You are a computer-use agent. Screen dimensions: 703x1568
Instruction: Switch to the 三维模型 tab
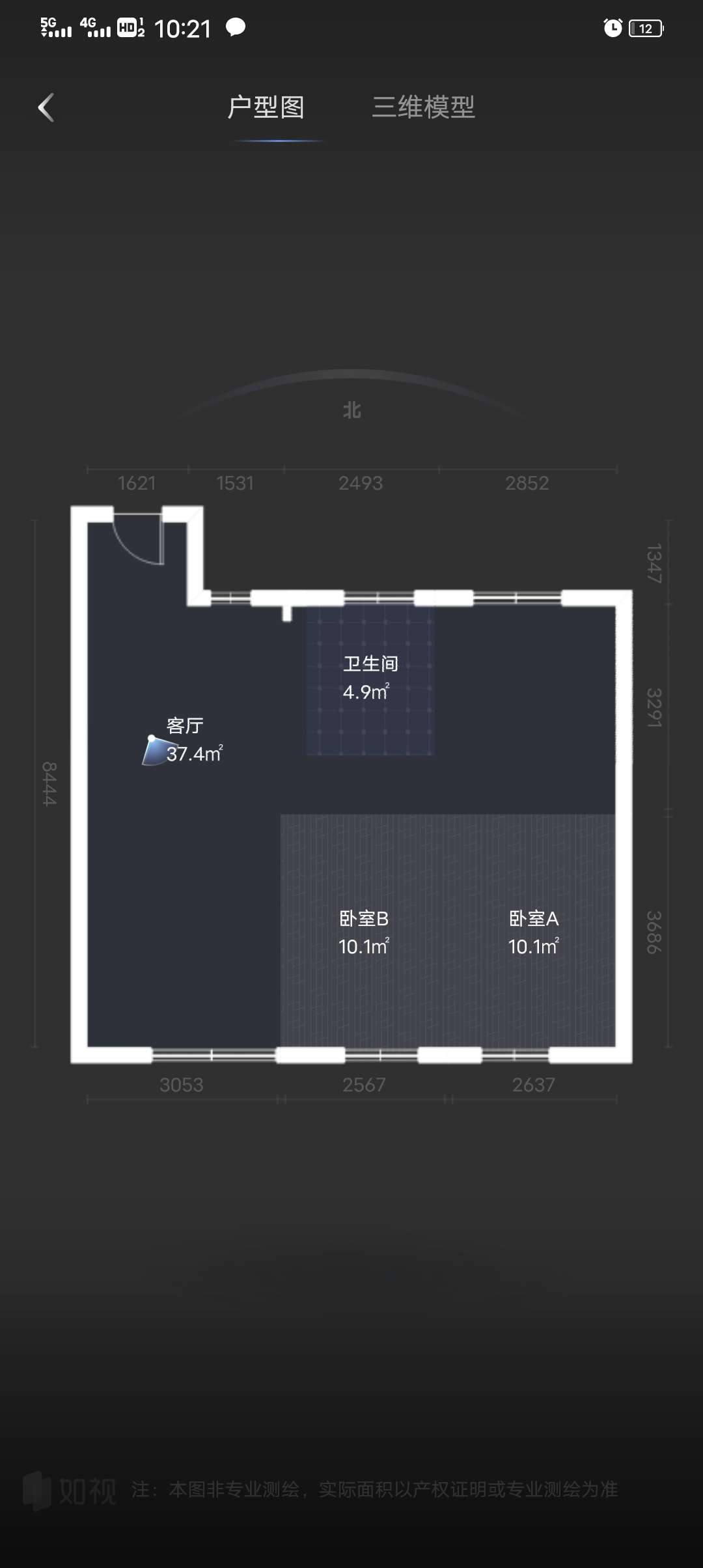(423, 107)
